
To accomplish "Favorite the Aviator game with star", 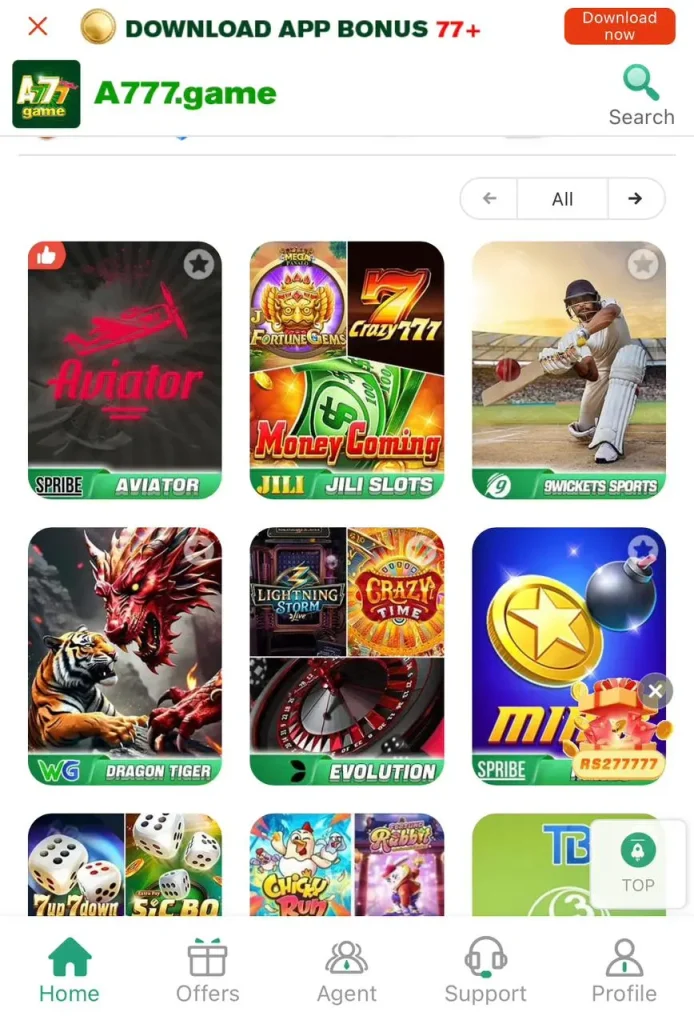I will point(199,264).
